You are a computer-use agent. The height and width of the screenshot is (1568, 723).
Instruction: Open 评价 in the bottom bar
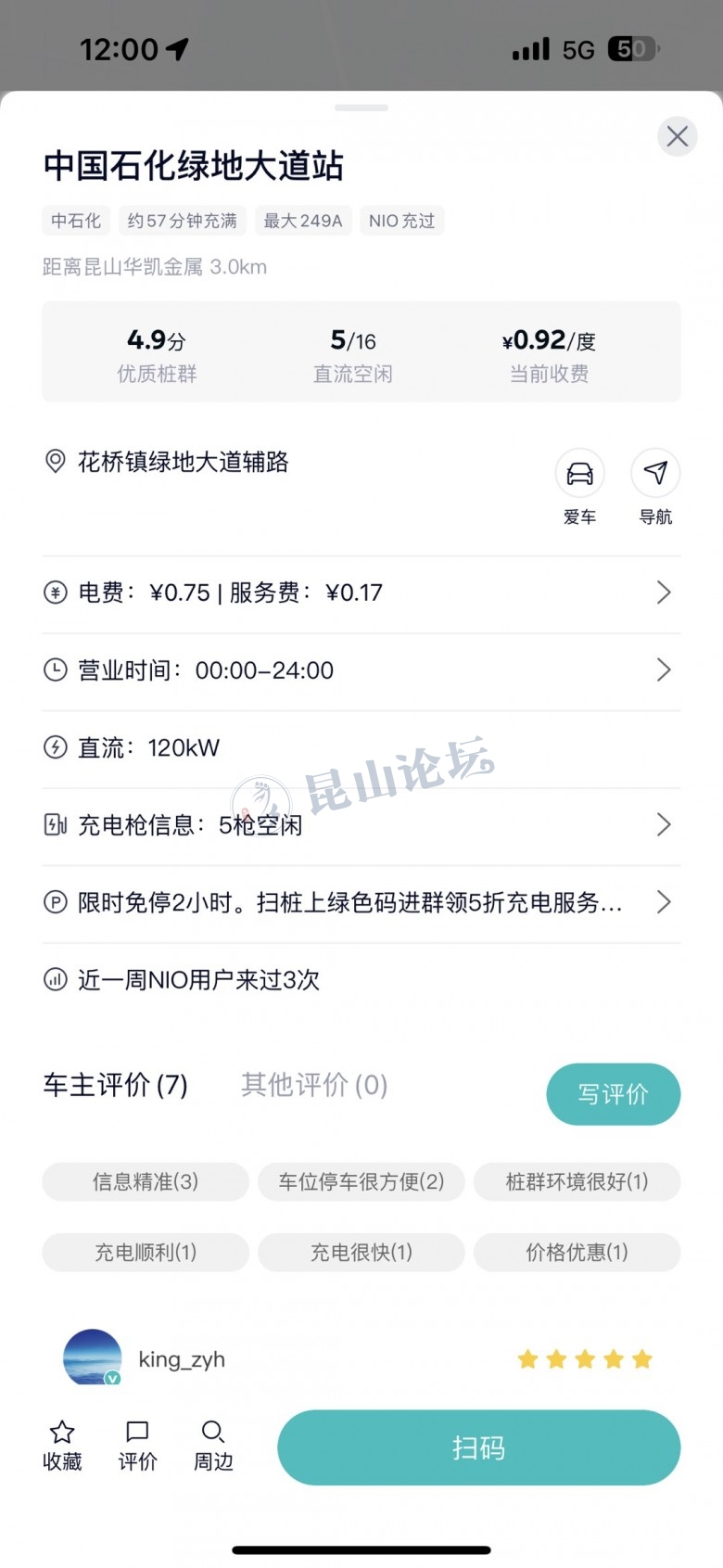[137, 1446]
